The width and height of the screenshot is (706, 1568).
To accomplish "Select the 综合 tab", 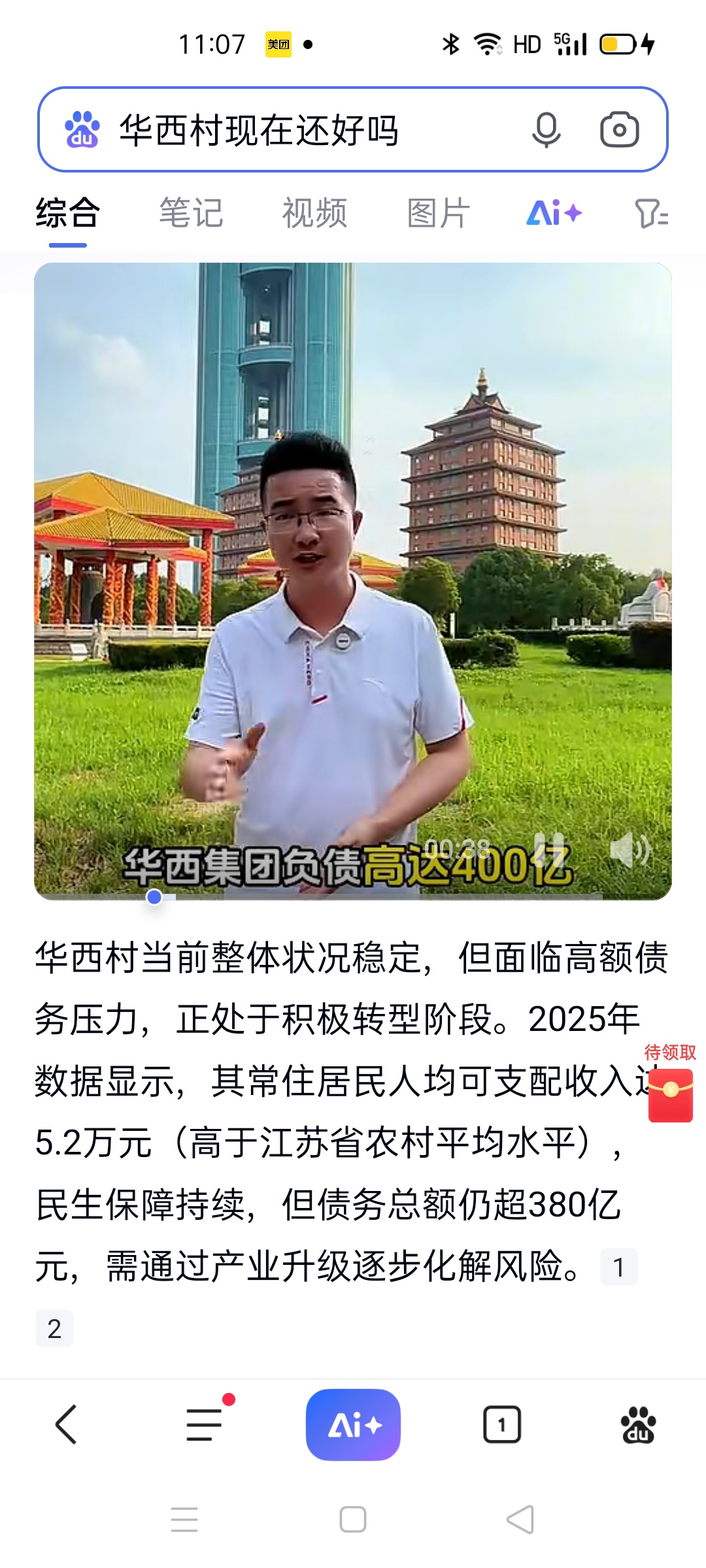I will tap(67, 213).
